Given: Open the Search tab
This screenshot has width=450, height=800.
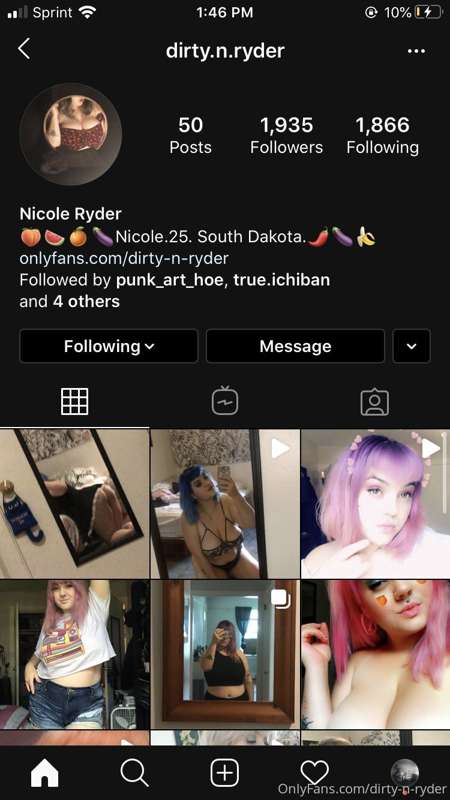Looking at the screenshot, I should (x=135, y=773).
